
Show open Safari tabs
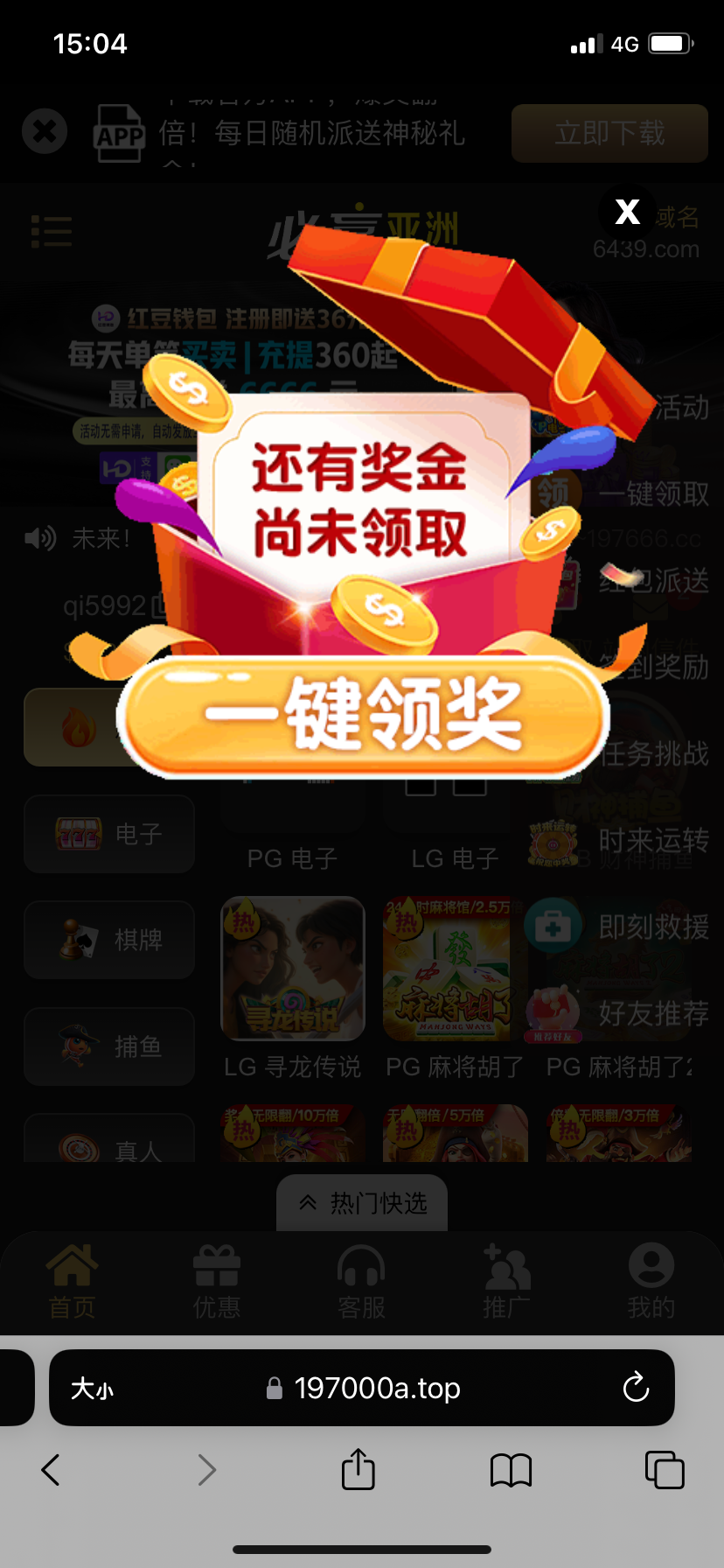click(664, 1469)
